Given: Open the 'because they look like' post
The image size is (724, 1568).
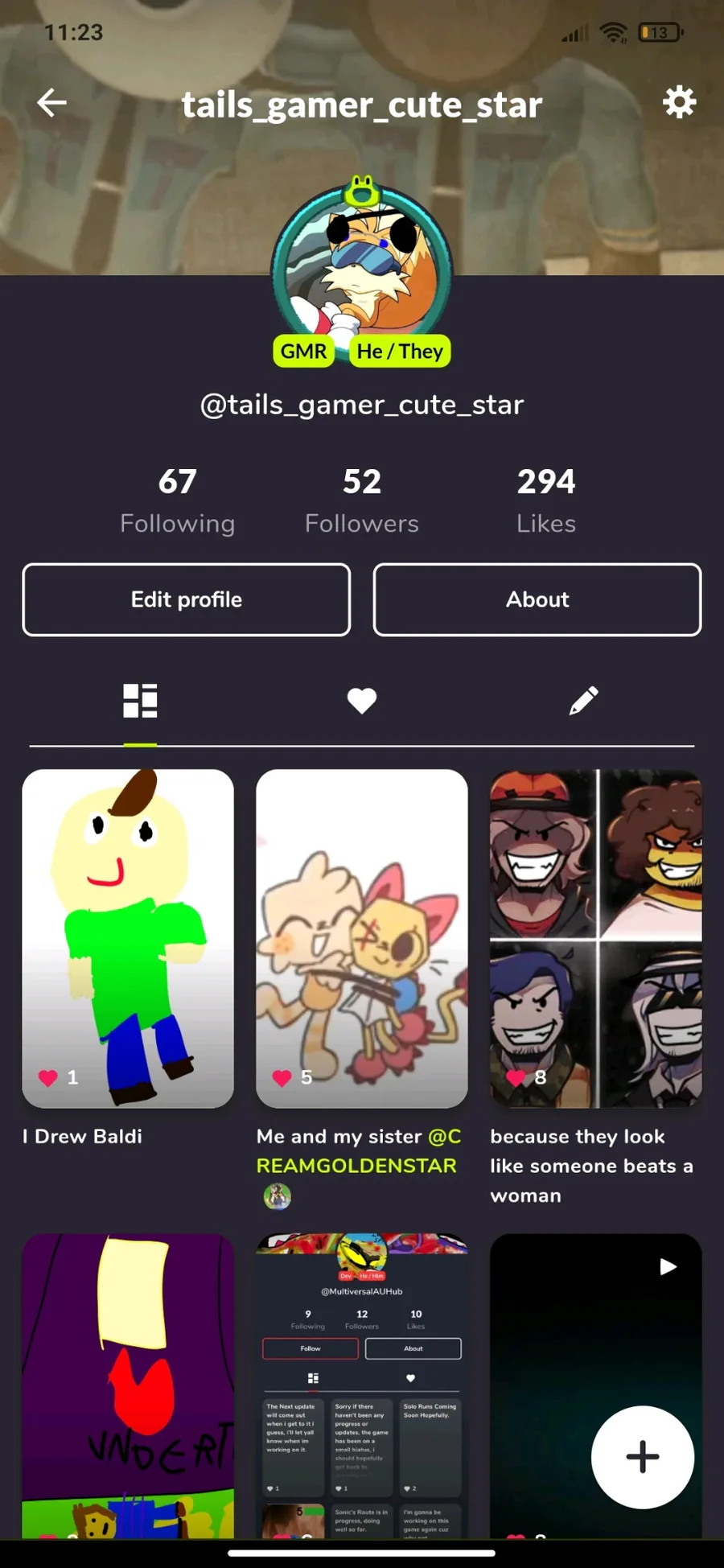Looking at the screenshot, I should pos(596,938).
